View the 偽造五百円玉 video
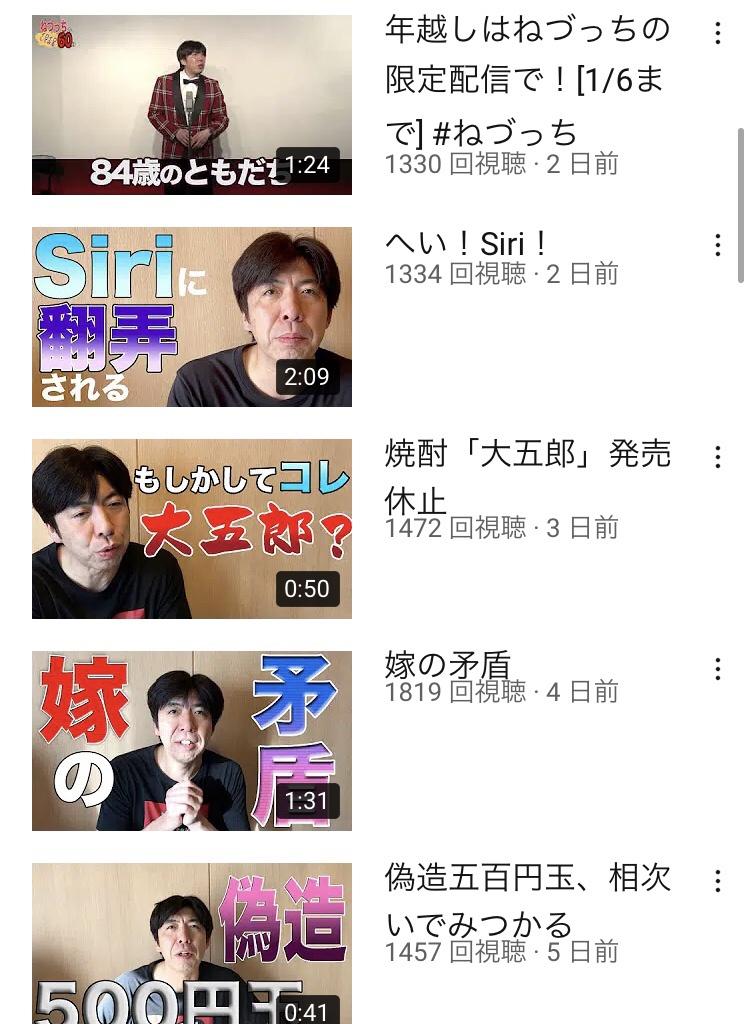The width and height of the screenshot is (750, 1024). tap(192, 945)
